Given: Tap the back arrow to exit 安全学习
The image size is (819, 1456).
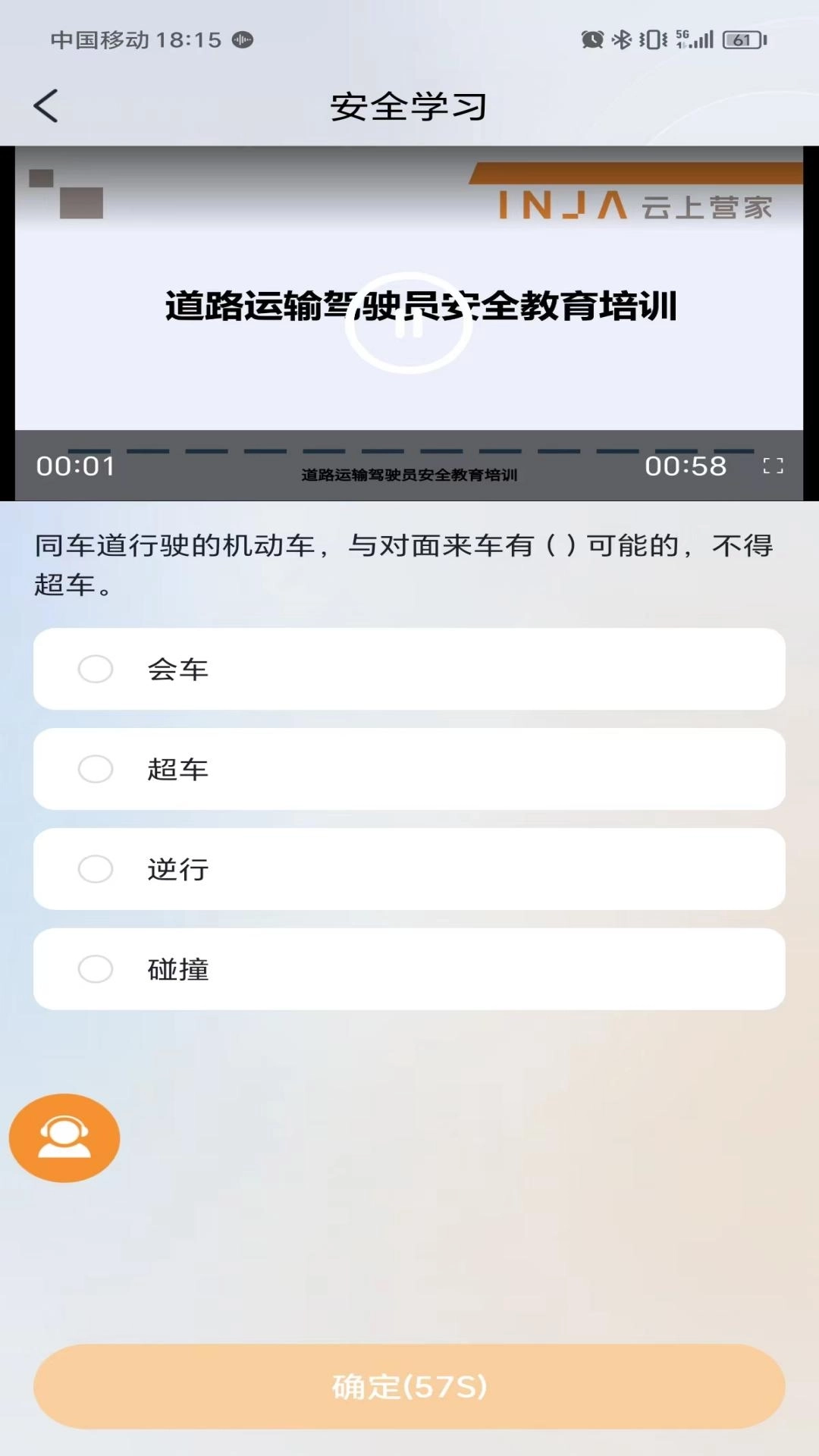Looking at the screenshot, I should tap(45, 105).
